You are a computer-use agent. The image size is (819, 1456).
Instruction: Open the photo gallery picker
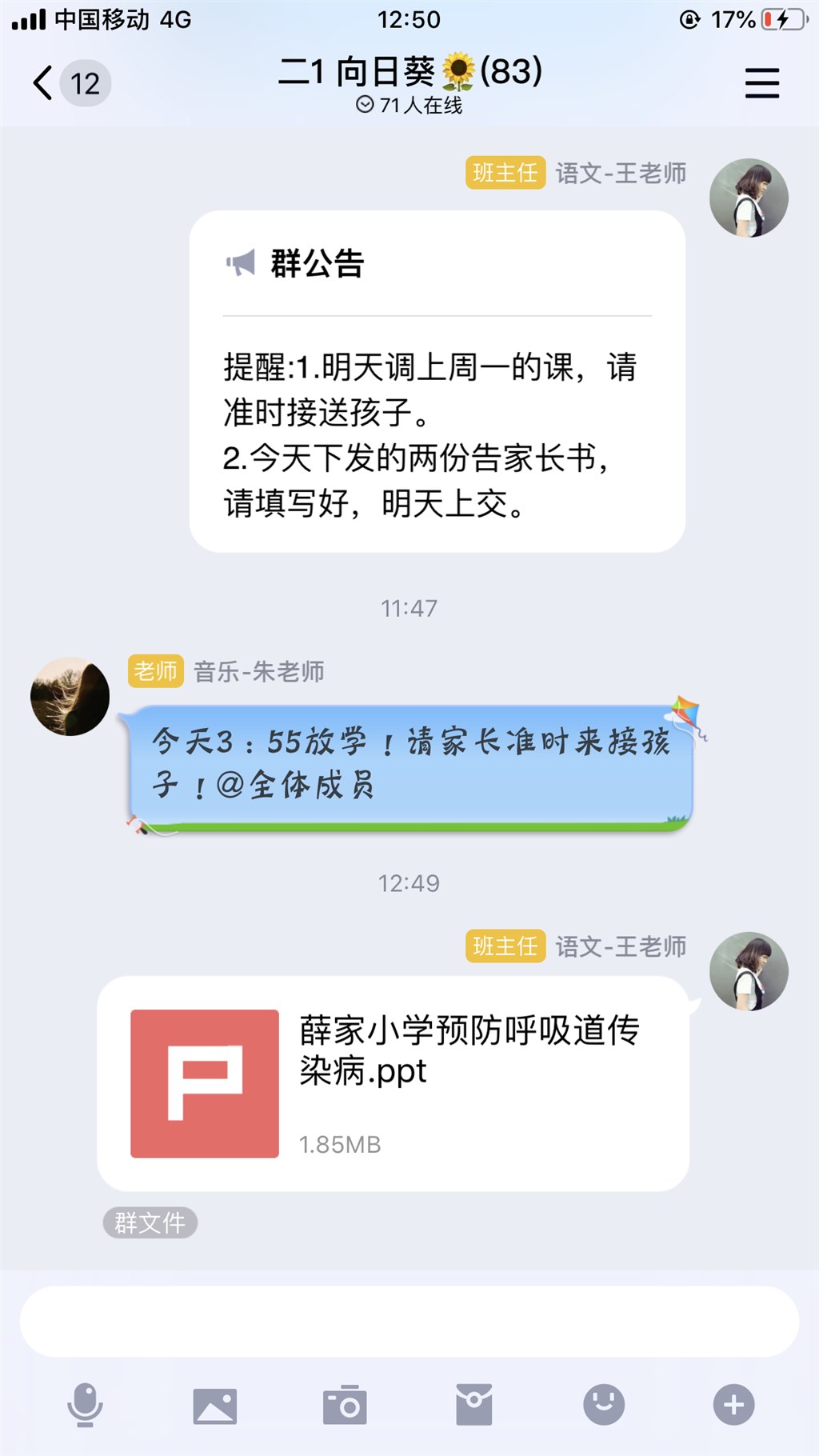pos(214,1405)
